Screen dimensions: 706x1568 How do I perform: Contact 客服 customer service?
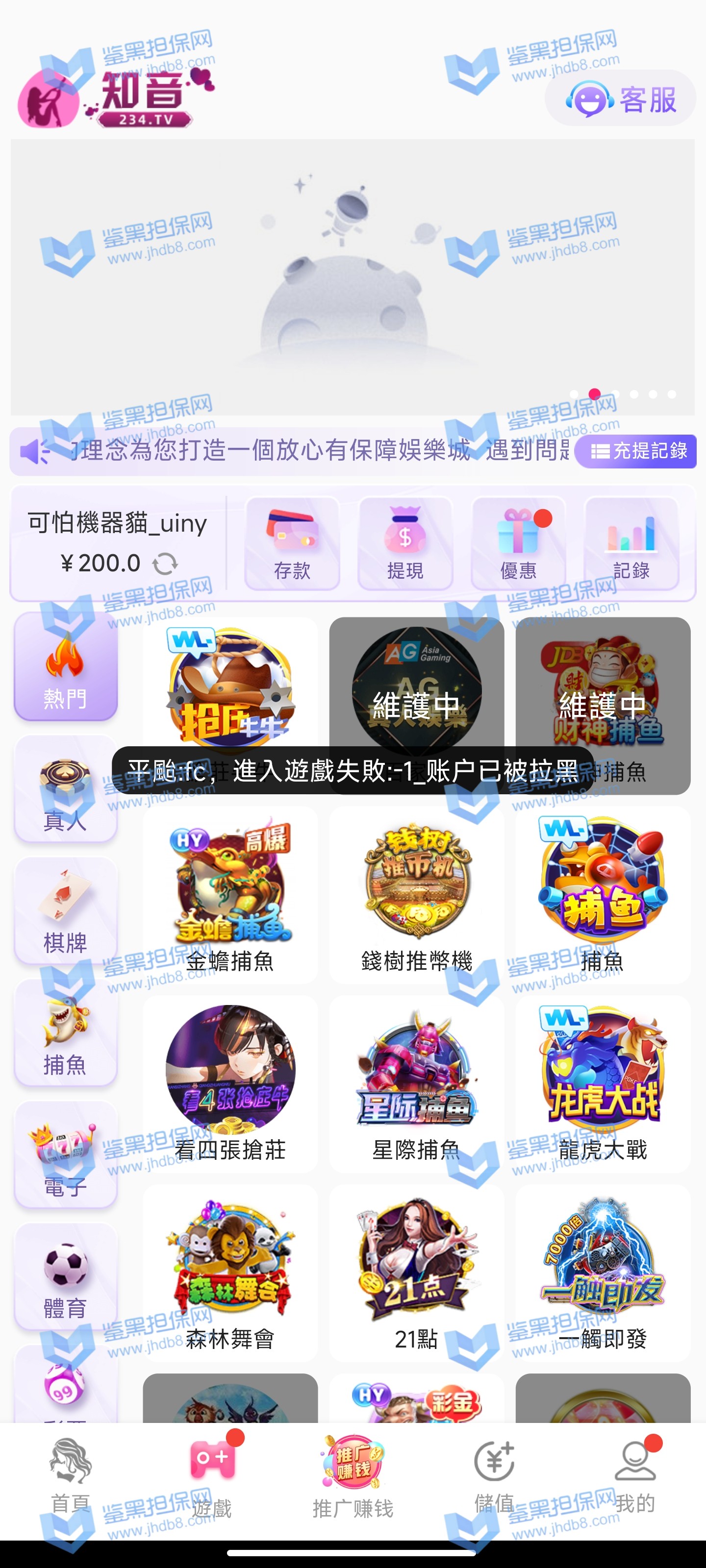coord(621,99)
